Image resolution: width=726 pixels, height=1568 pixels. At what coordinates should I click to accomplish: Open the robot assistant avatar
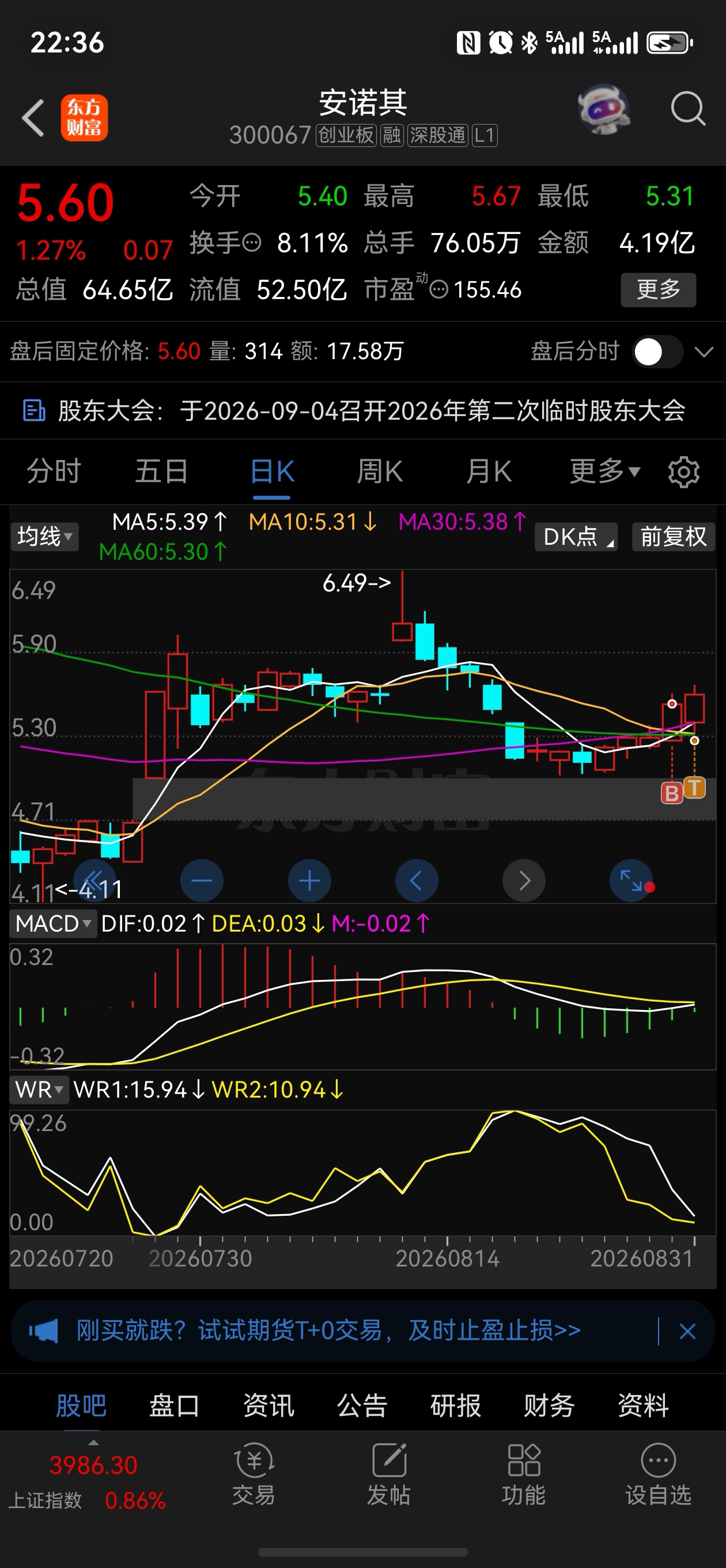click(604, 110)
